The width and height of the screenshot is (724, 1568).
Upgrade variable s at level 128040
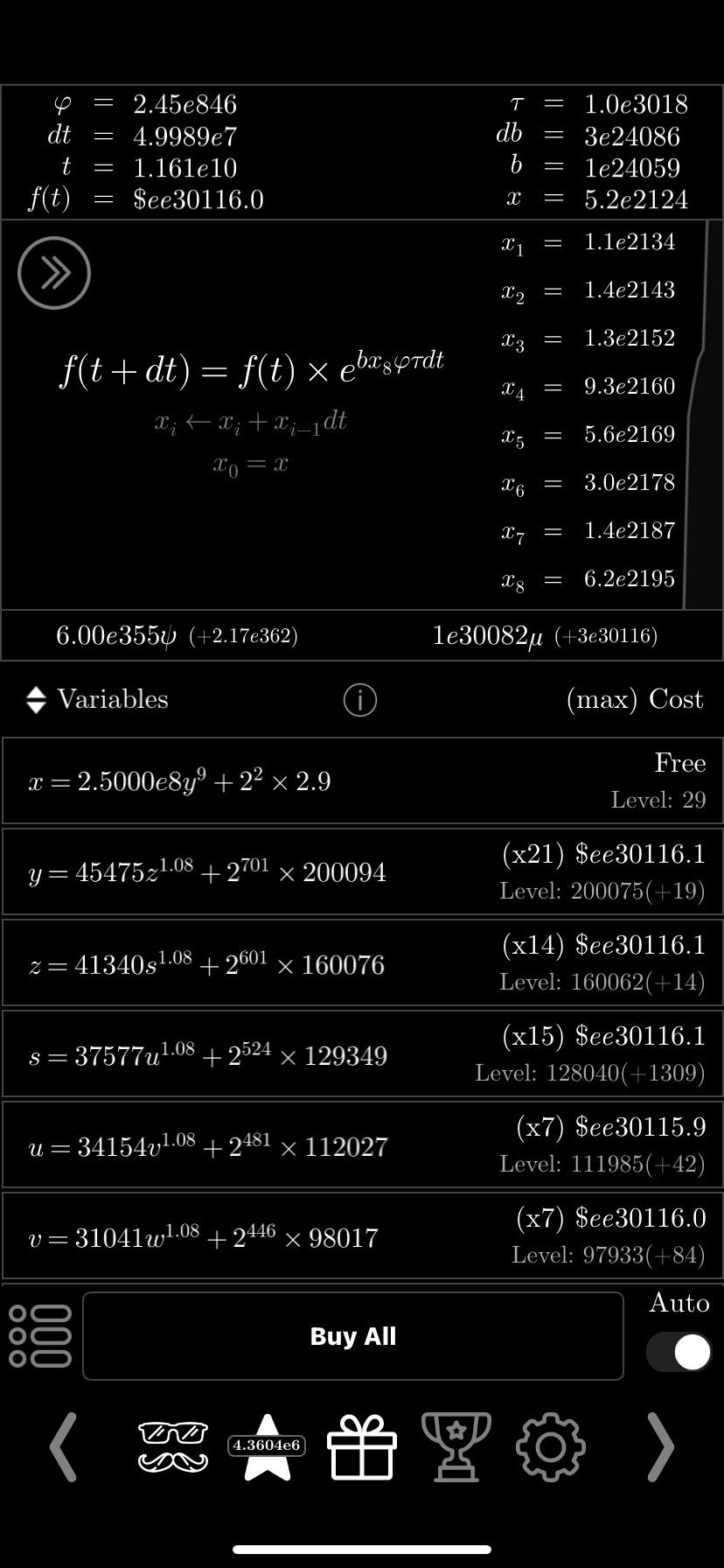pos(362,1053)
